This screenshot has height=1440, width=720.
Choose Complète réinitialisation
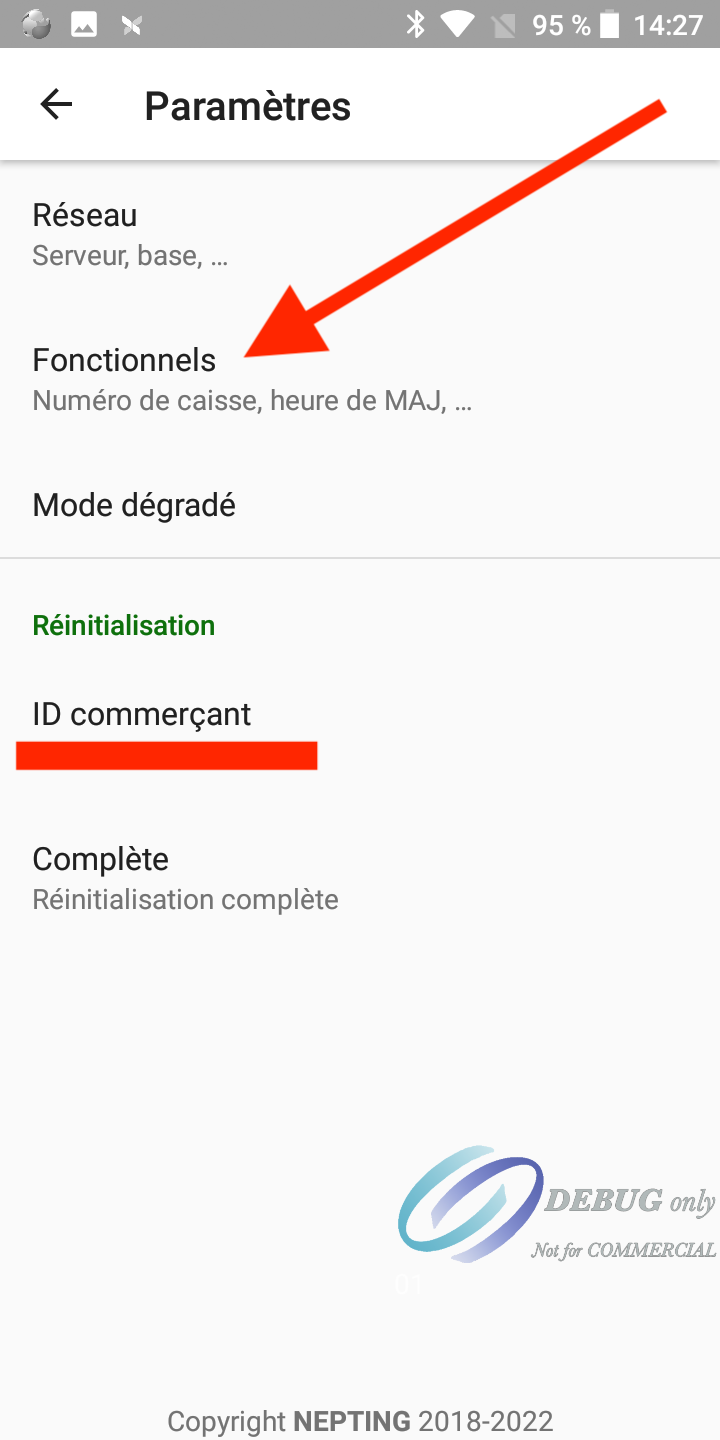pos(360,878)
